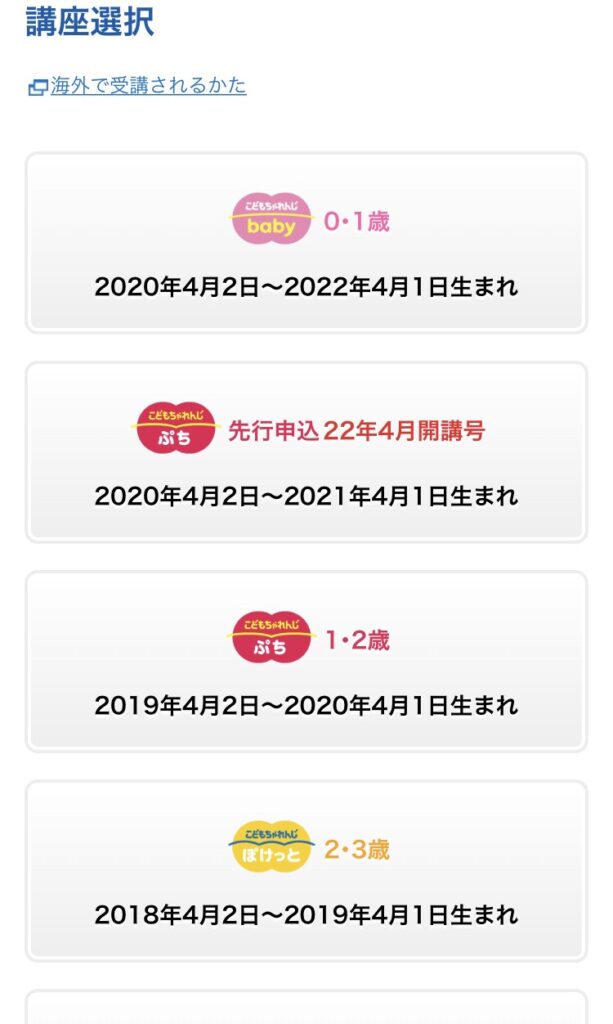This screenshot has height=1024, width=613.
Task: Select the ぷち 1・2歳 course card
Action: (306, 662)
